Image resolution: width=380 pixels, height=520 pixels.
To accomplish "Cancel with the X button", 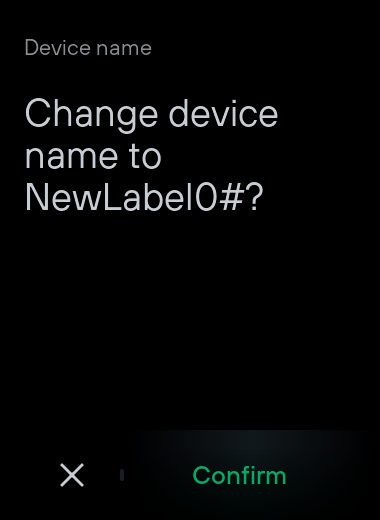I will pos(72,475).
